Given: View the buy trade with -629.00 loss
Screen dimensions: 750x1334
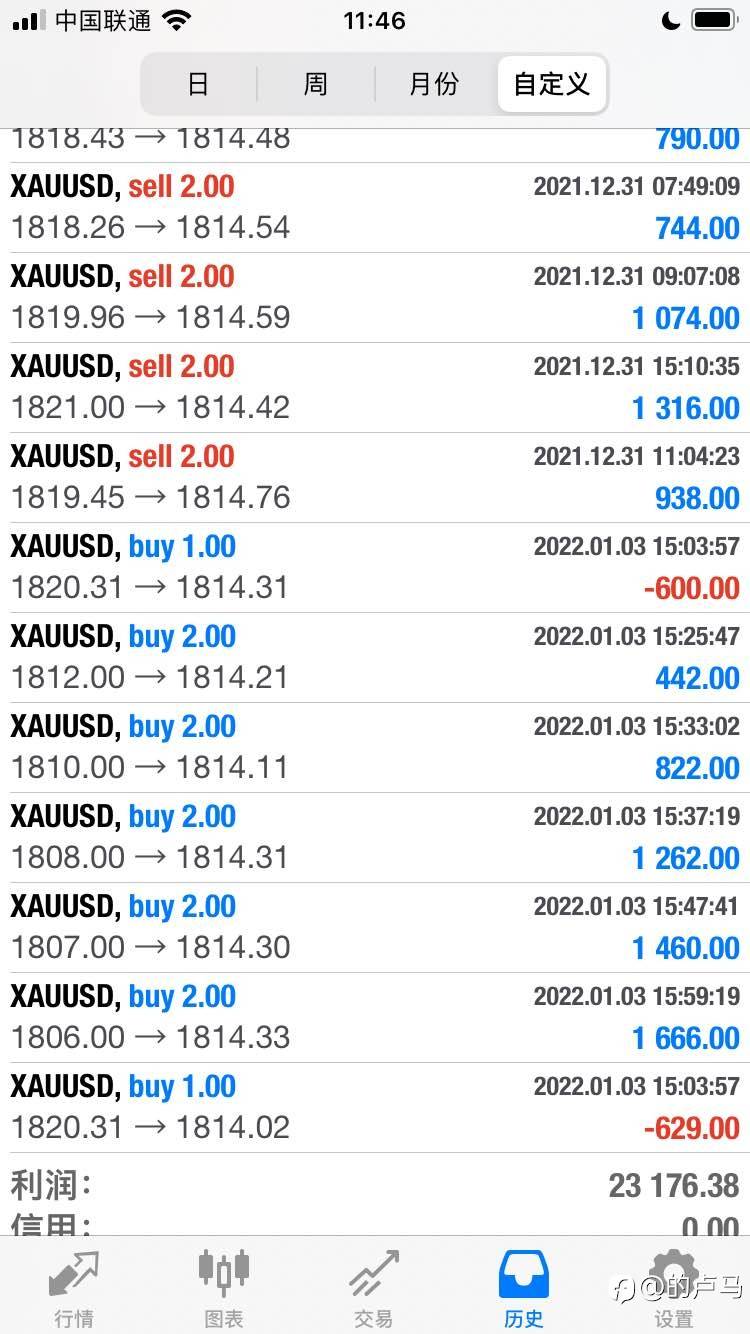Looking at the screenshot, I should (375, 1108).
